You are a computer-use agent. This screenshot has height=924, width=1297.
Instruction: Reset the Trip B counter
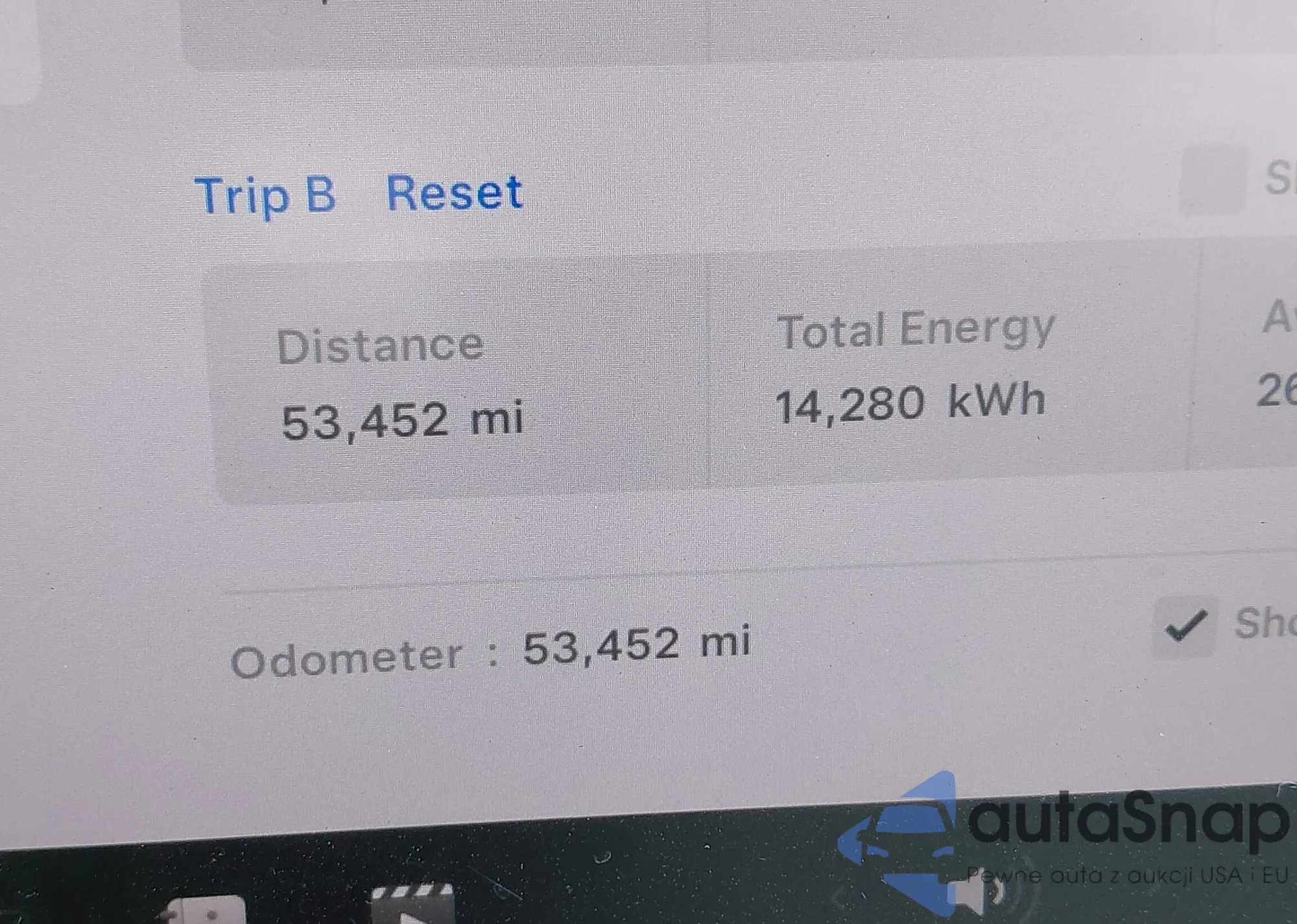pyautogui.click(x=454, y=193)
